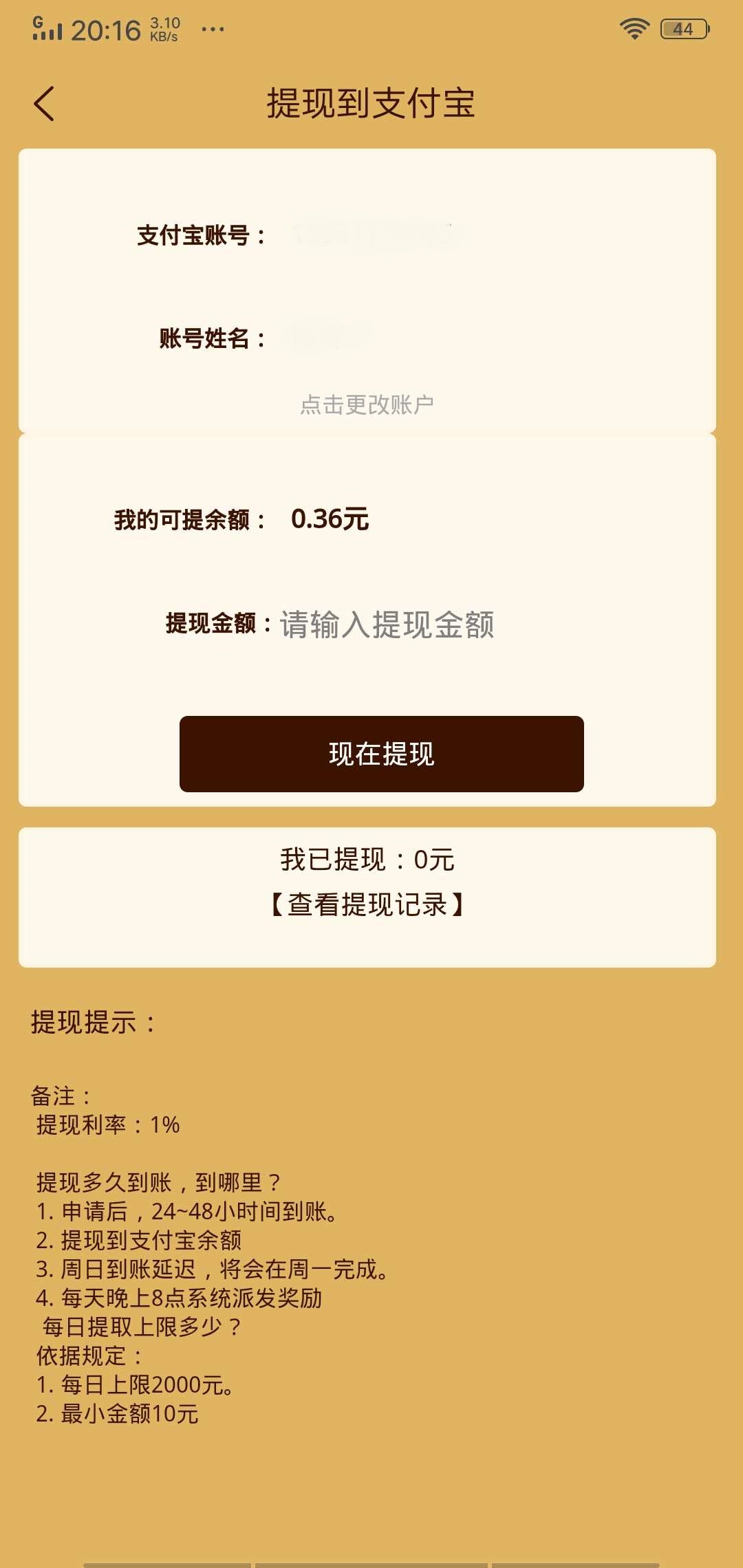Tap the back arrow to return
Viewport: 743px width, 1568px height.
point(45,102)
